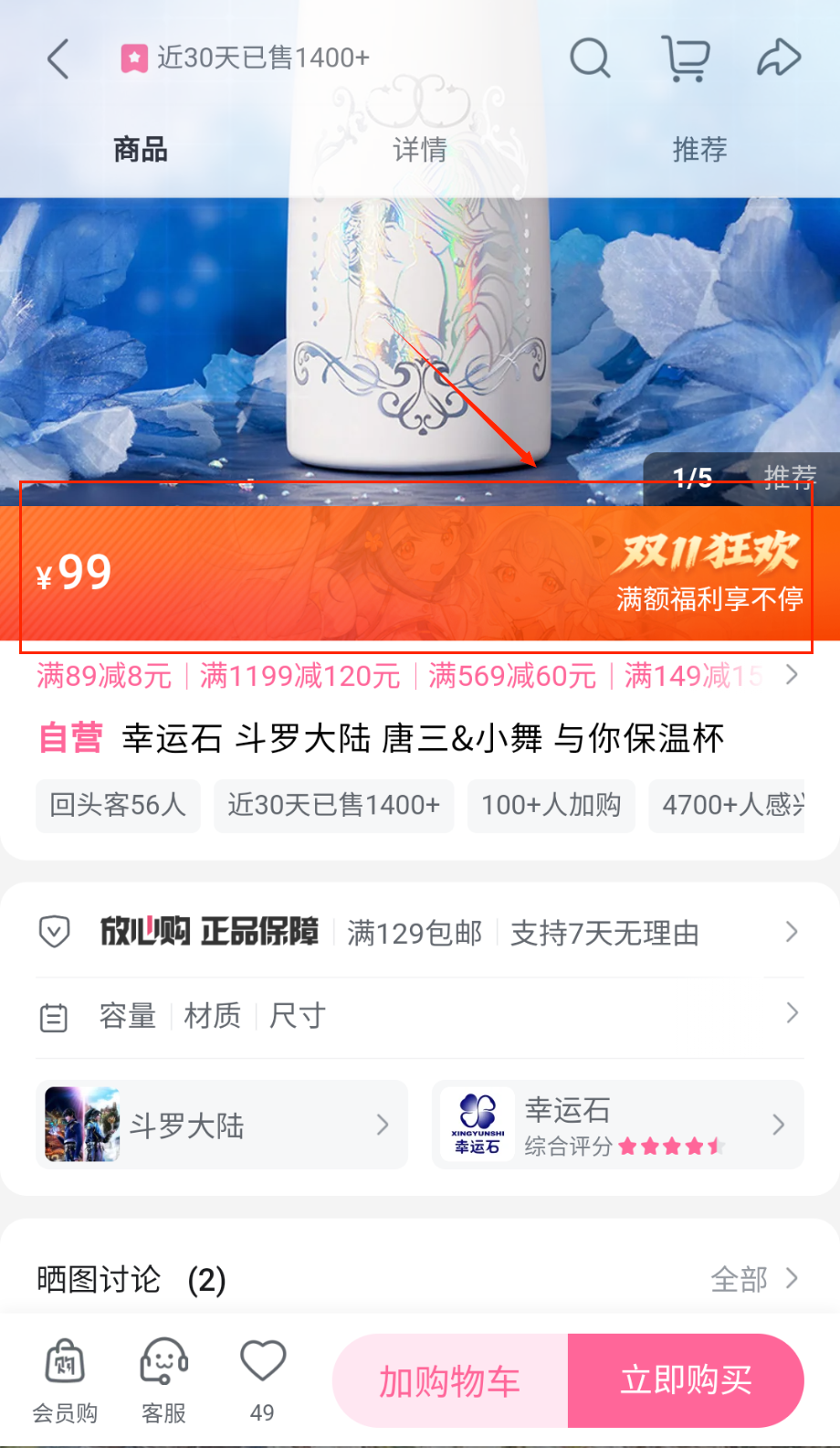Go back using the top-left arrow
This screenshot has height=1448, width=840.
click(x=58, y=60)
